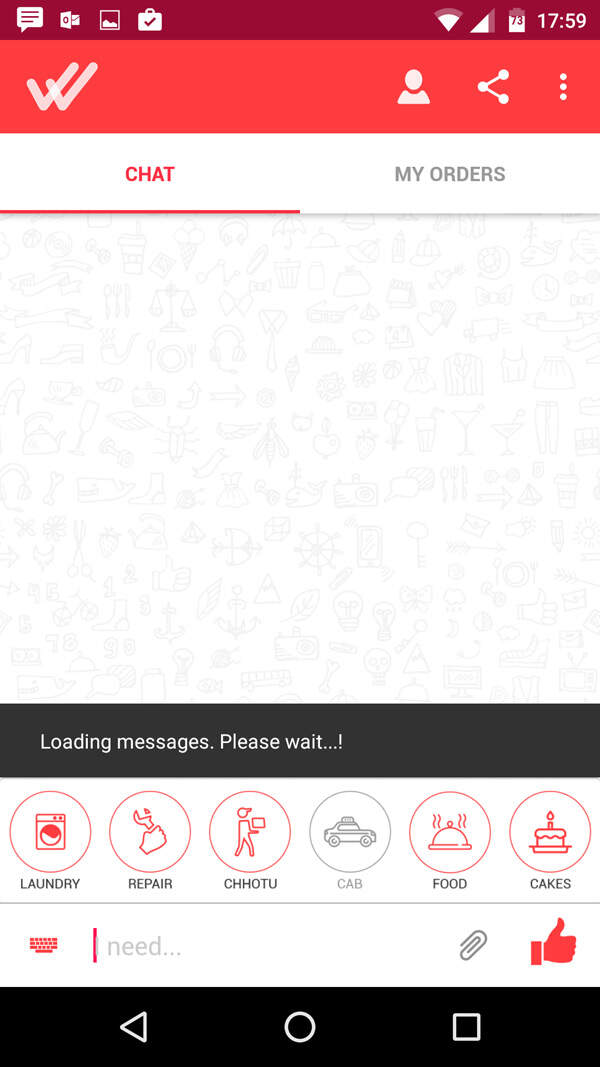Image resolution: width=600 pixels, height=1067 pixels.
Task: Order through the Food service
Action: pyautogui.click(x=450, y=832)
